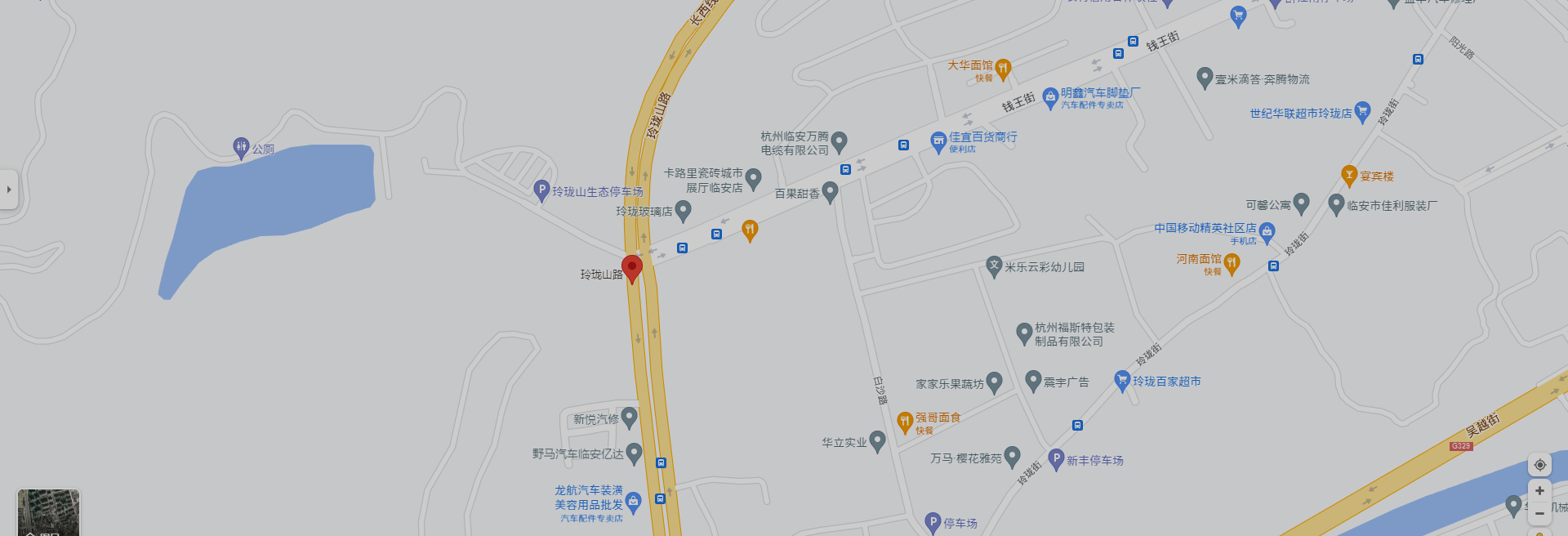Open 佳宜百货商行 convenience store marker

coord(938,142)
